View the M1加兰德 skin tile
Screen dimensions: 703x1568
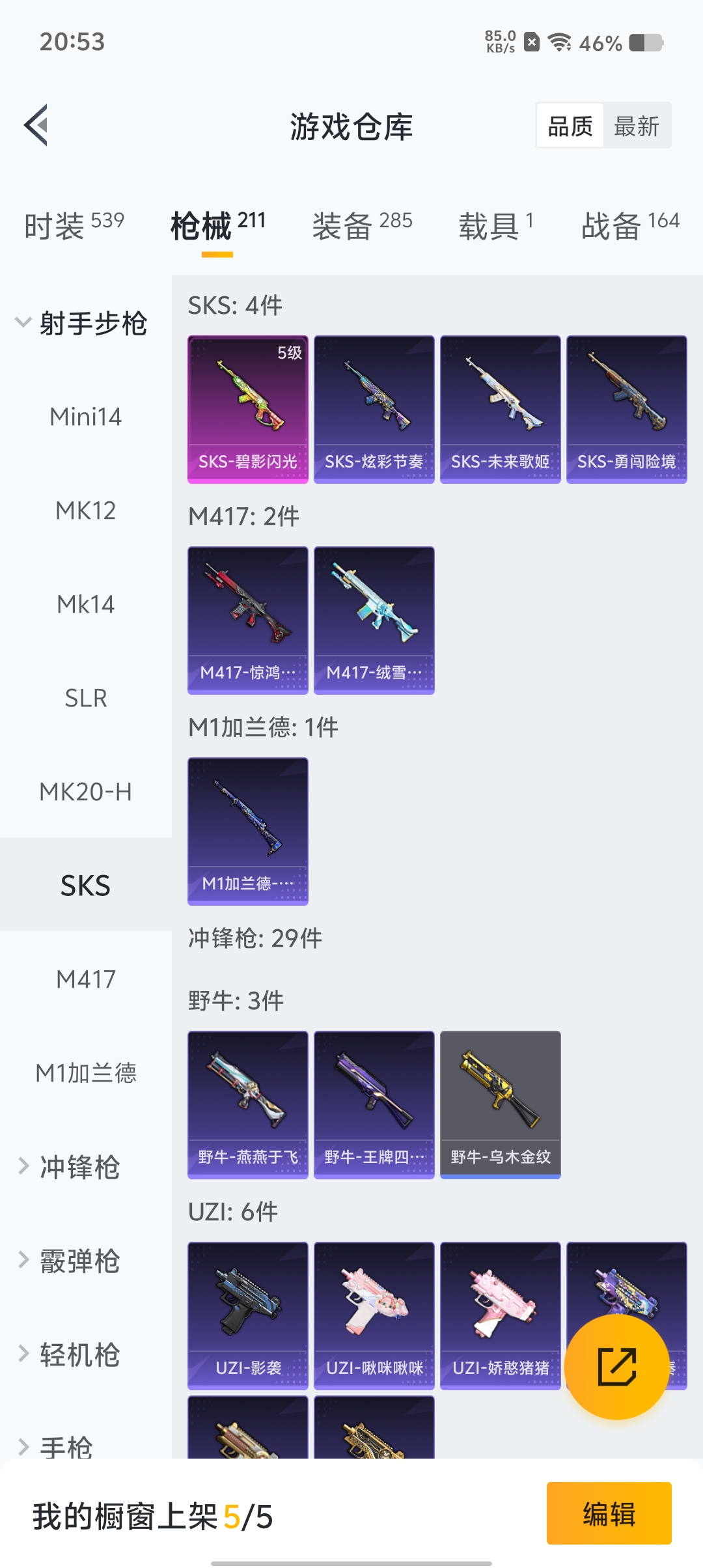tap(248, 831)
